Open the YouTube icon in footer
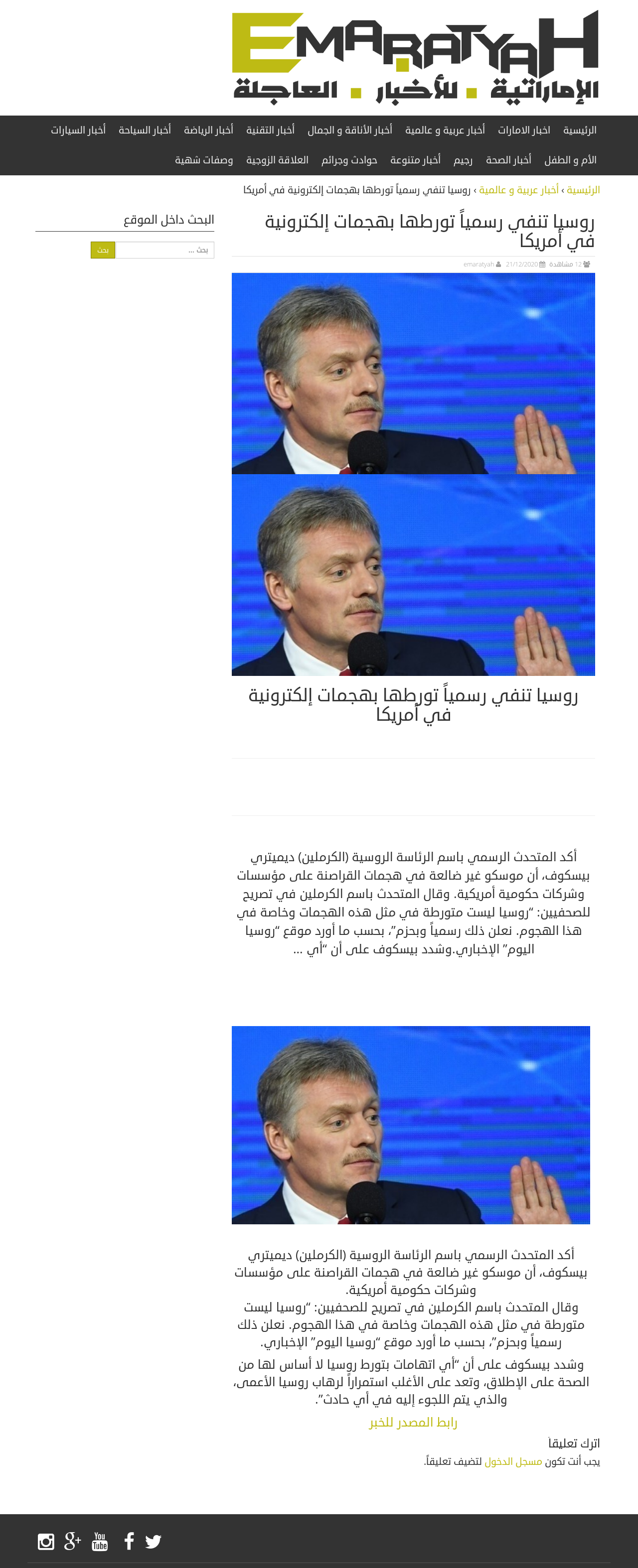 [x=100, y=1541]
